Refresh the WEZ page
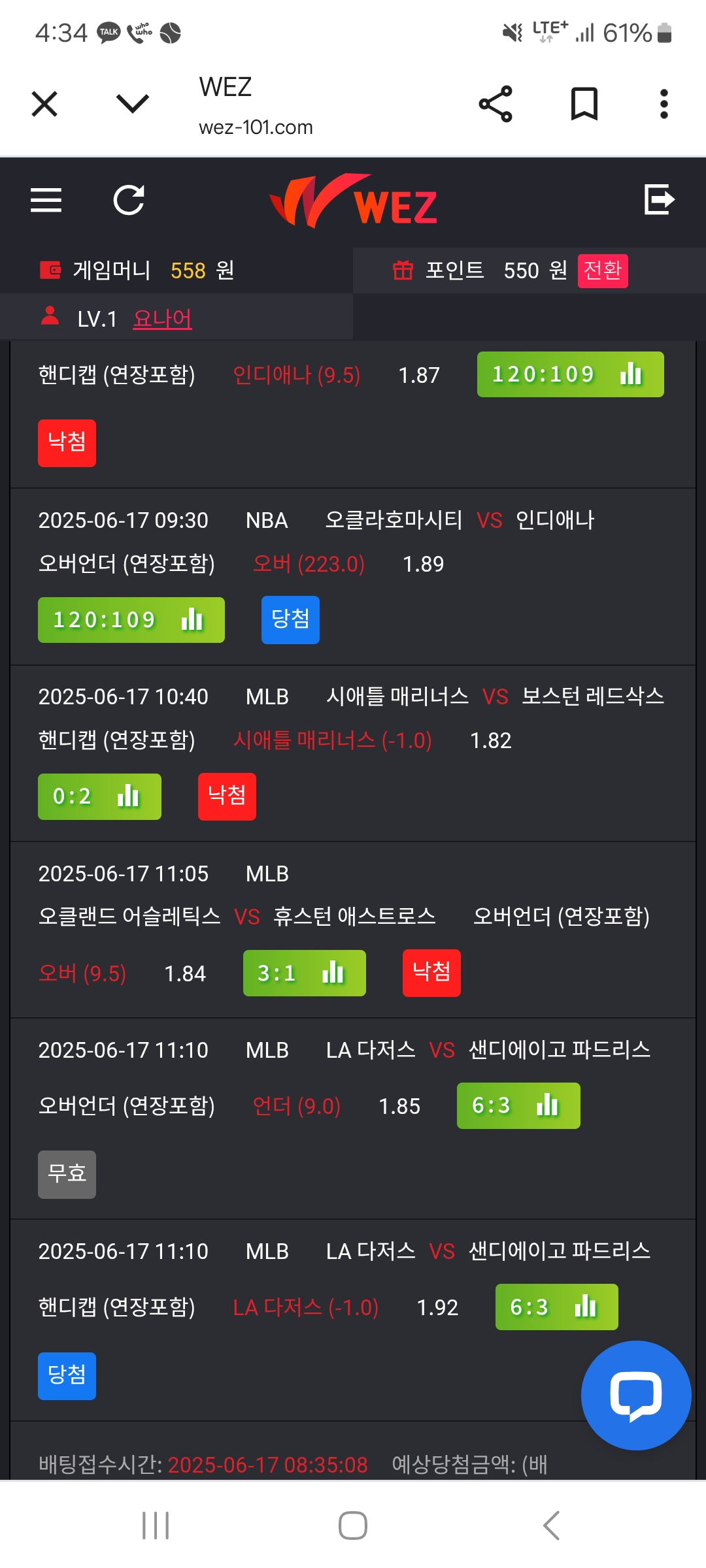This screenshot has height=1568, width=706. pos(129,200)
